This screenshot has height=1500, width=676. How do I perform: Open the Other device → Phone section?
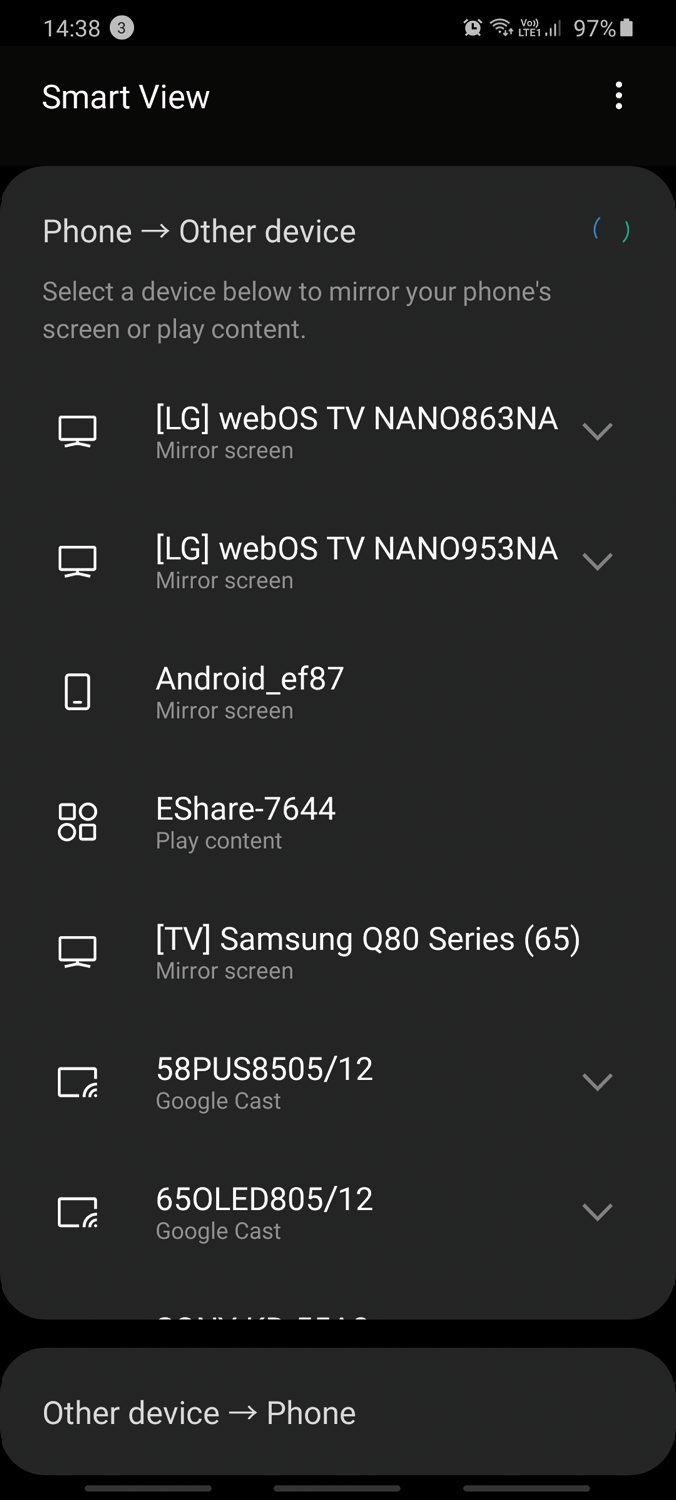(338, 1412)
